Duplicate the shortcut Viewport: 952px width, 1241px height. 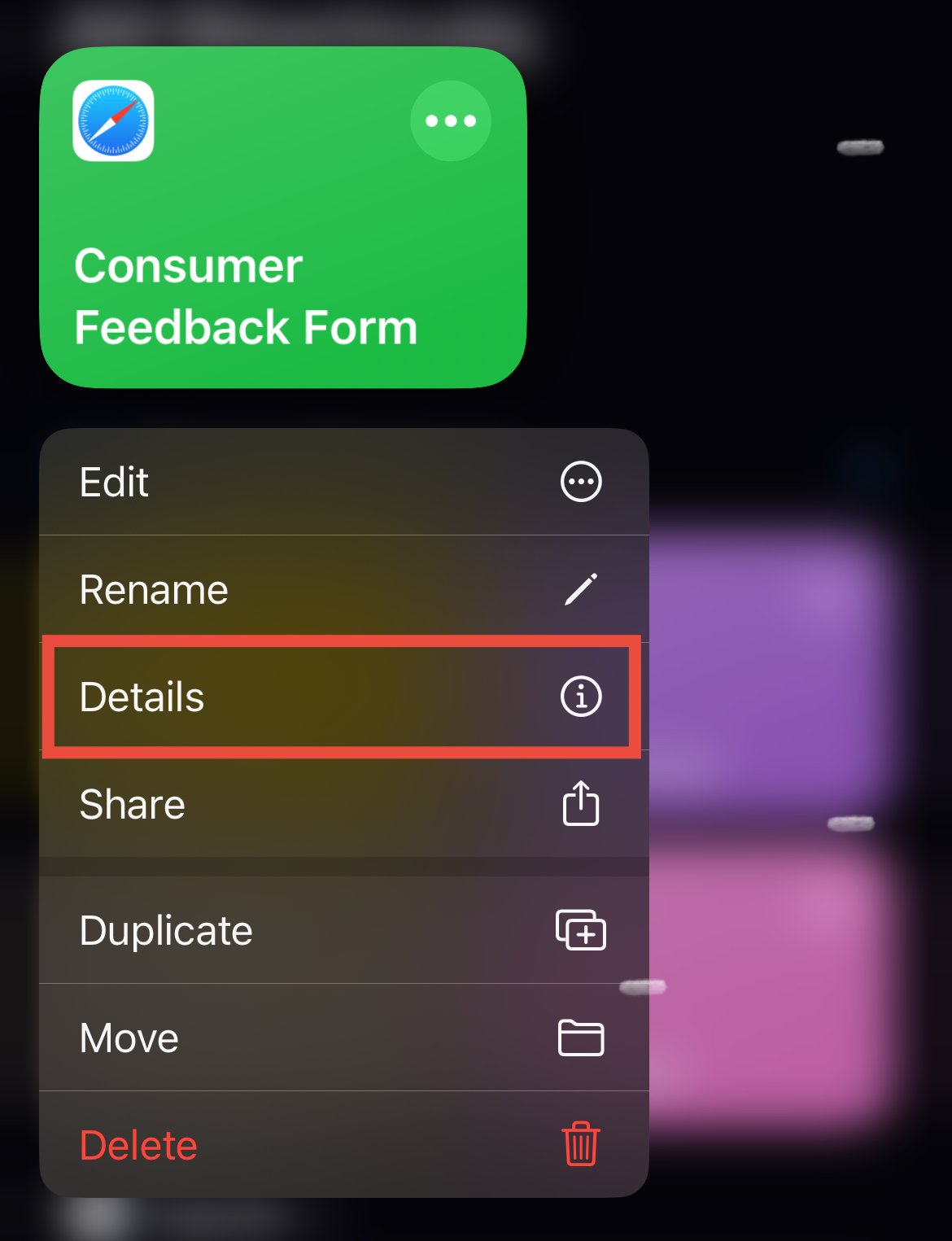click(343, 930)
